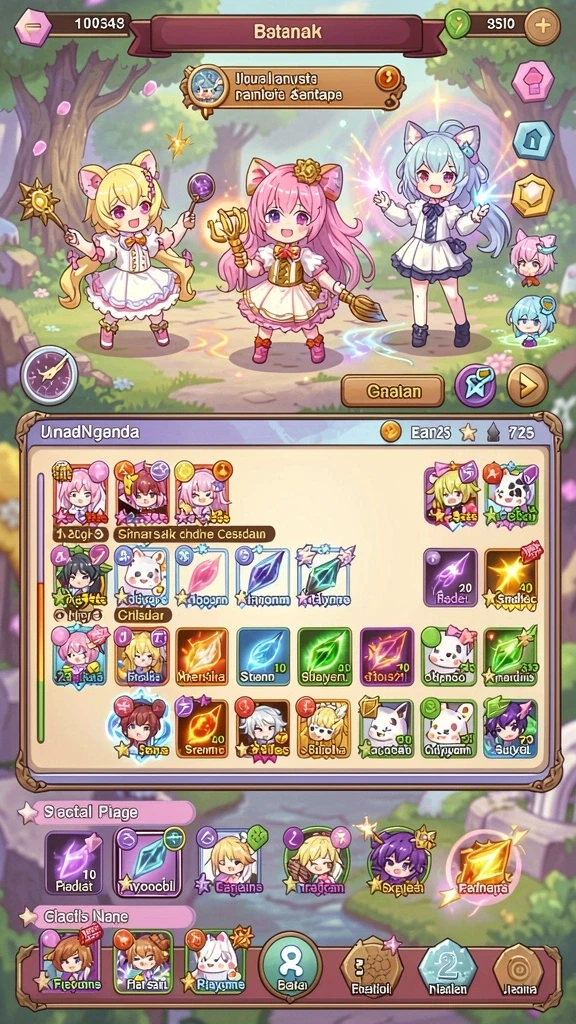Choose the purple Fiadel item card
This screenshot has height=1024, width=576.
point(450,577)
